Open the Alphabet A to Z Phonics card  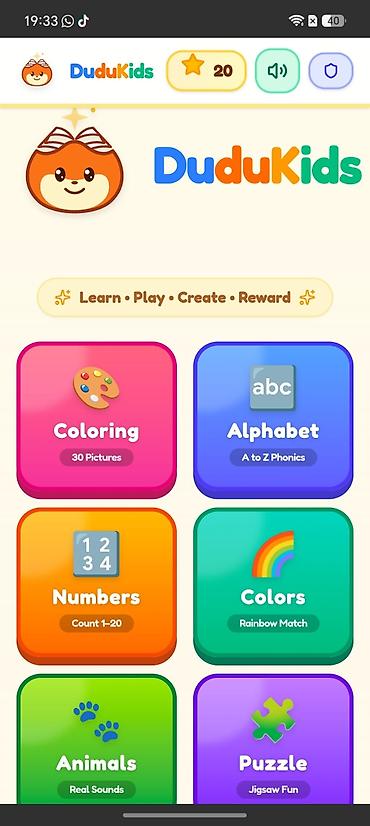273,419
